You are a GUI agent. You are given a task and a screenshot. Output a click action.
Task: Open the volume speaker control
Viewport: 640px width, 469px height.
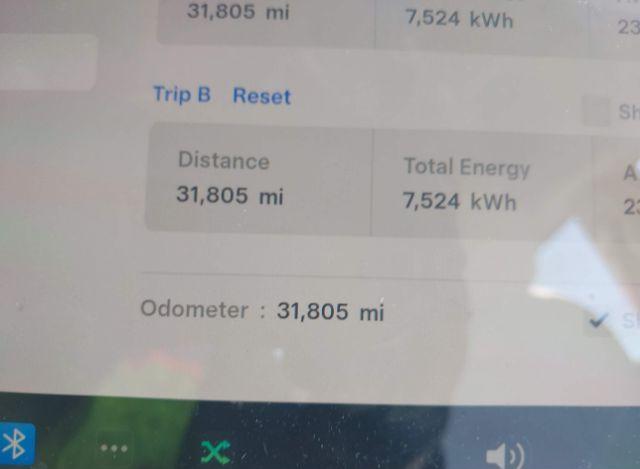(504, 456)
